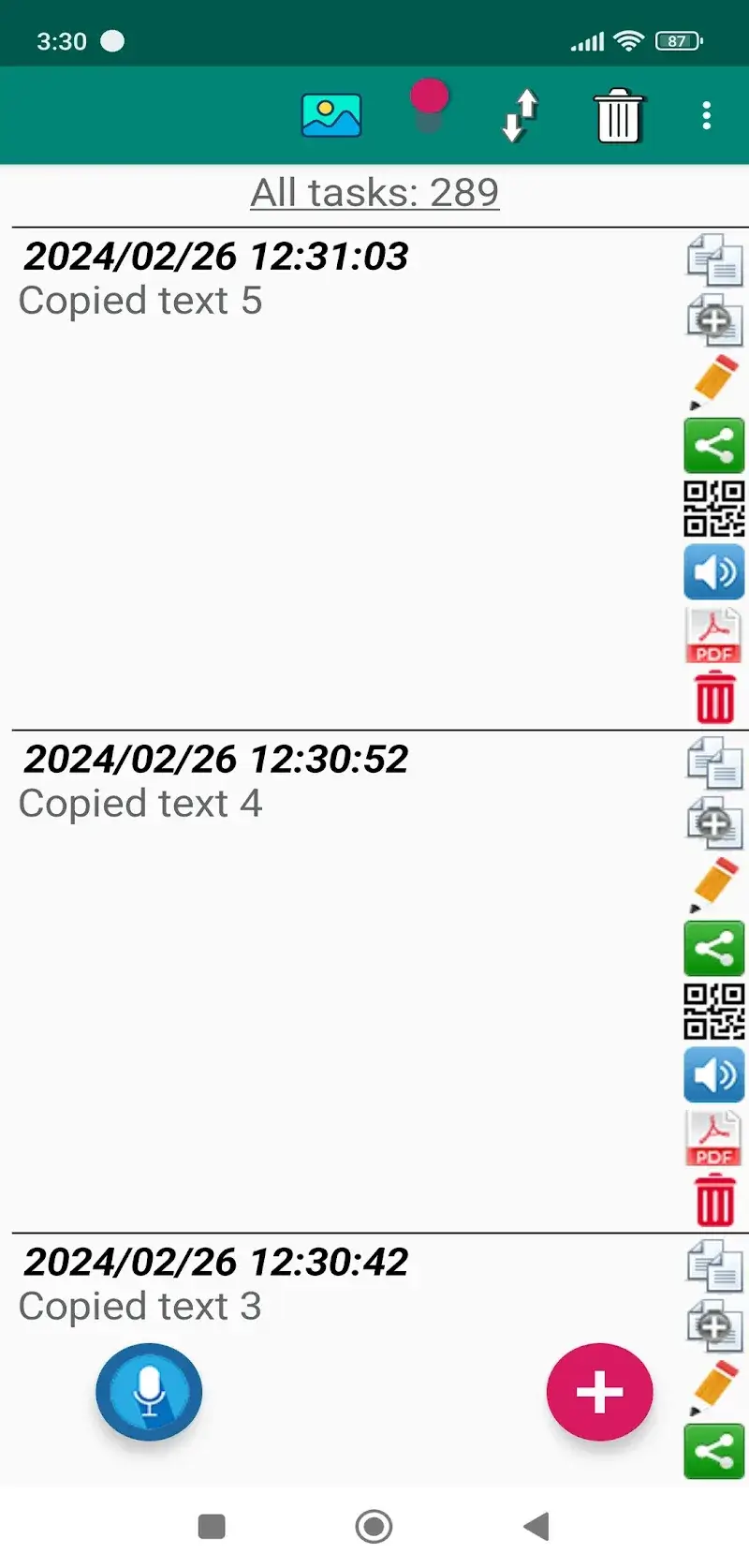Start voice input with microphone button
This screenshot has width=749, height=1568.
tap(149, 1392)
